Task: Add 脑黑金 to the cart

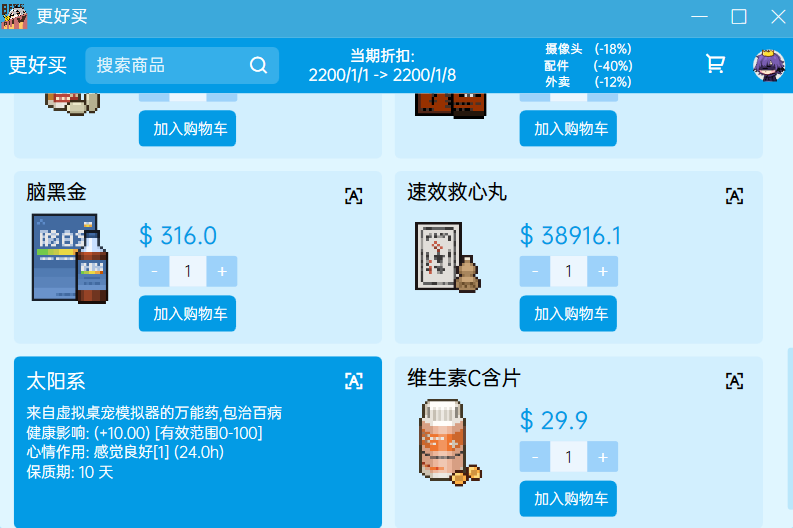Action: pyautogui.click(x=188, y=314)
